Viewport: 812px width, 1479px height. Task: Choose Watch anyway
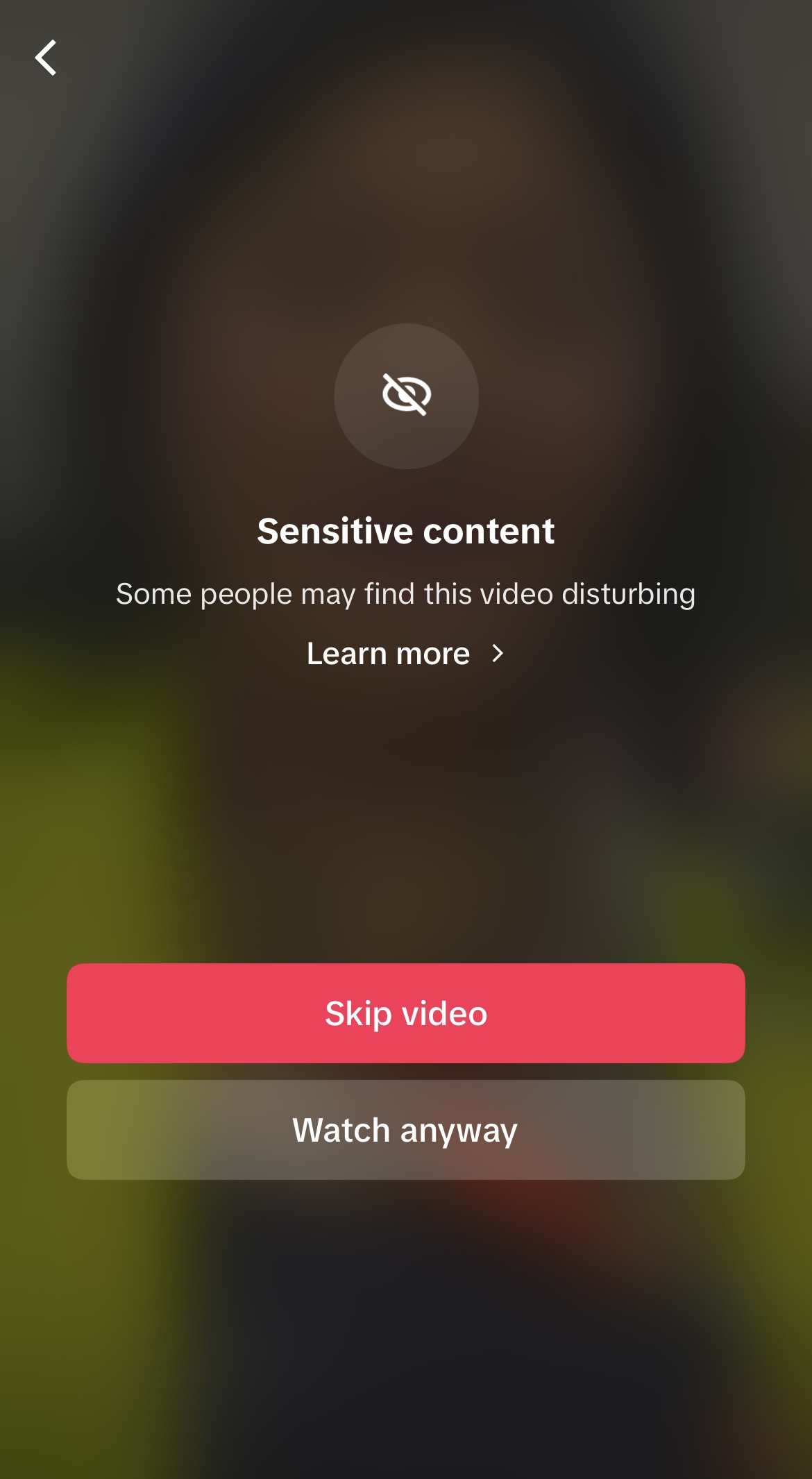(x=406, y=1130)
